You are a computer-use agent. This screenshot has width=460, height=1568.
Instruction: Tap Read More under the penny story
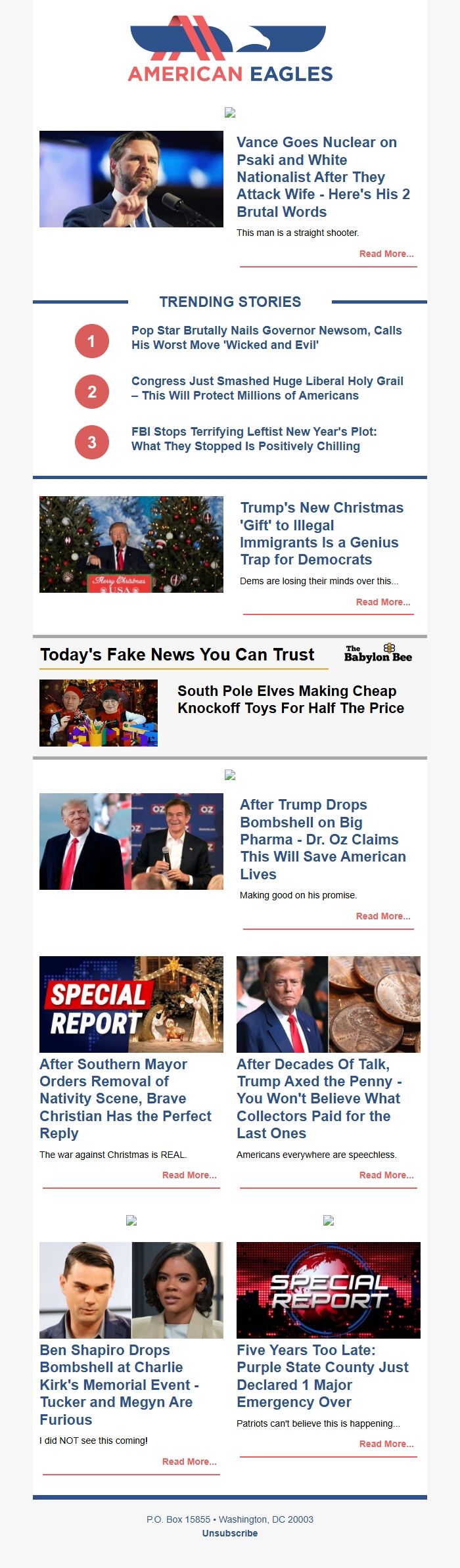pos(386,1175)
